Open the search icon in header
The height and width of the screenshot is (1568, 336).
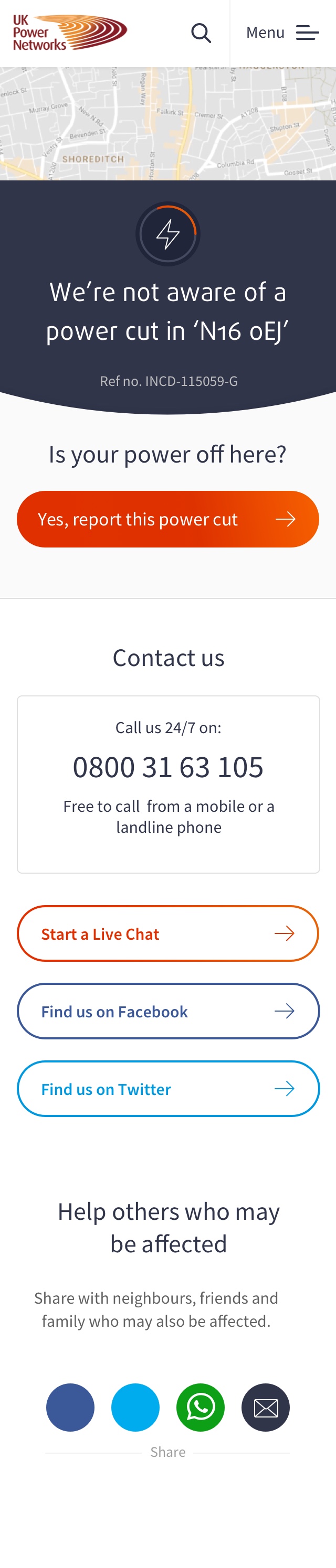201,33
